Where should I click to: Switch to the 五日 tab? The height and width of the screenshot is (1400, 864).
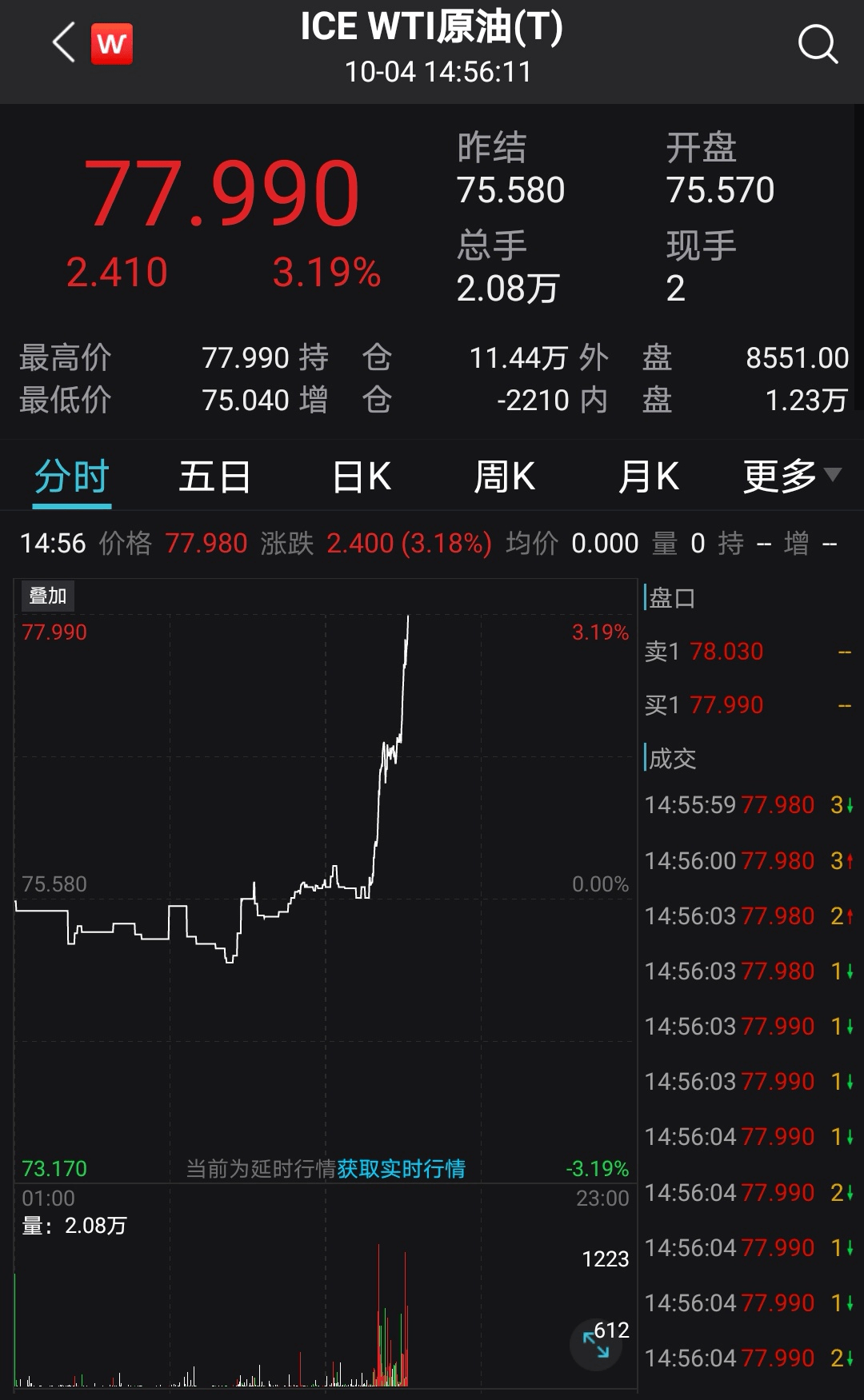pyautogui.click(x=214, y=475)
